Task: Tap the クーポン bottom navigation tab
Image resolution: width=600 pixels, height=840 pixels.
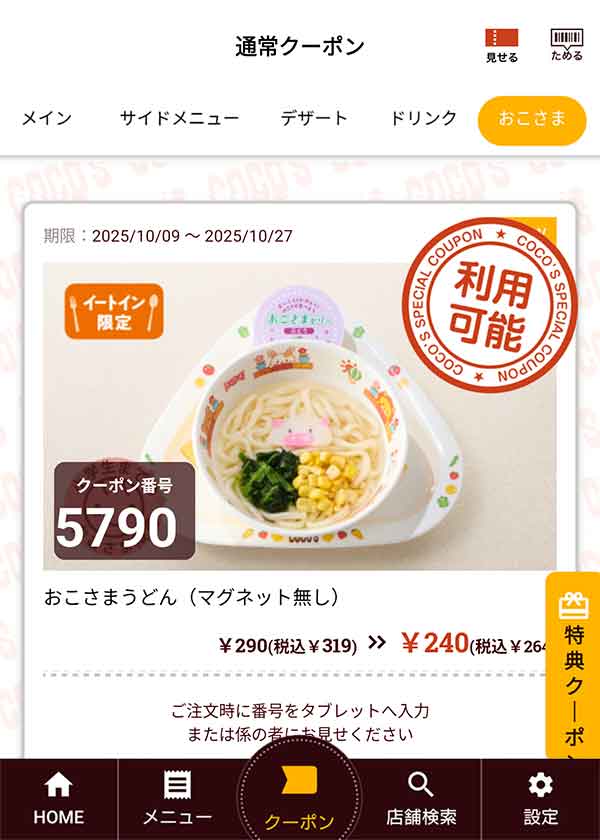Action: (x=299, y=799)
